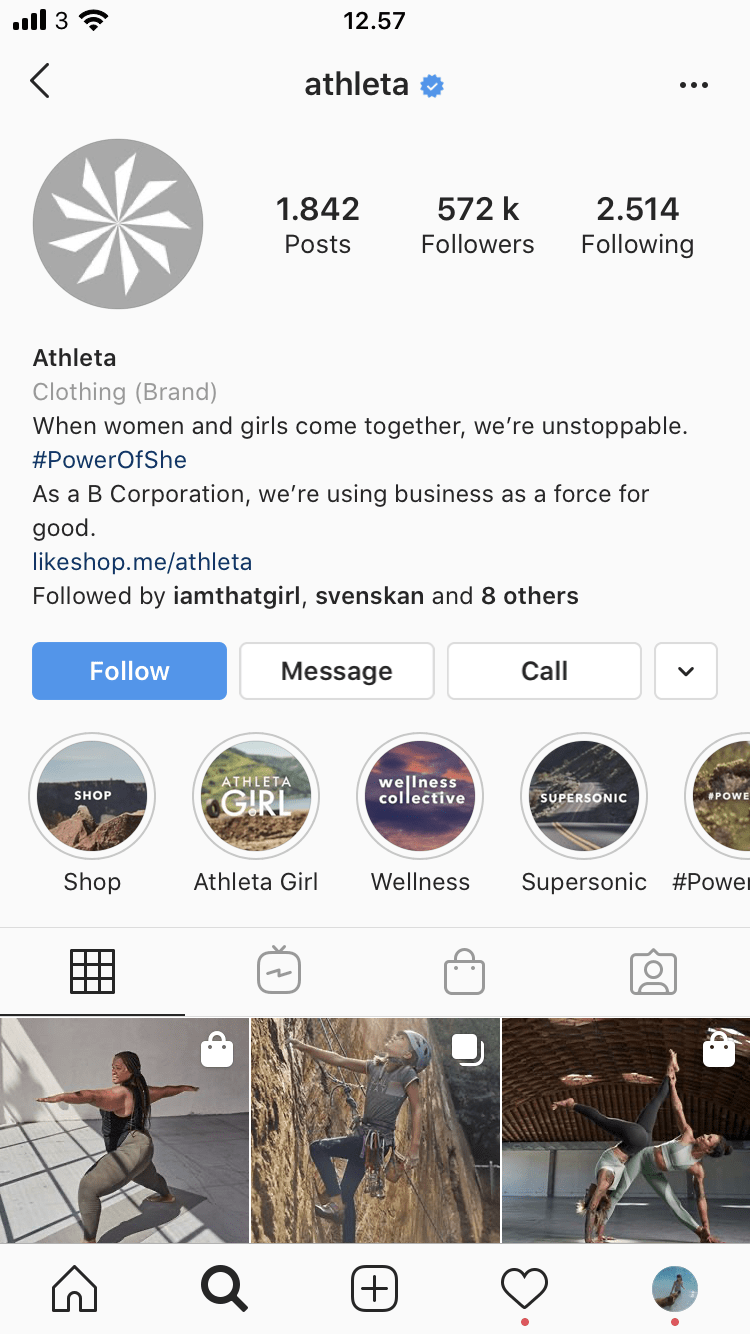Viewport: 750px width, 1334px height.
Task: View the followers list
Action: coord(478,225)
